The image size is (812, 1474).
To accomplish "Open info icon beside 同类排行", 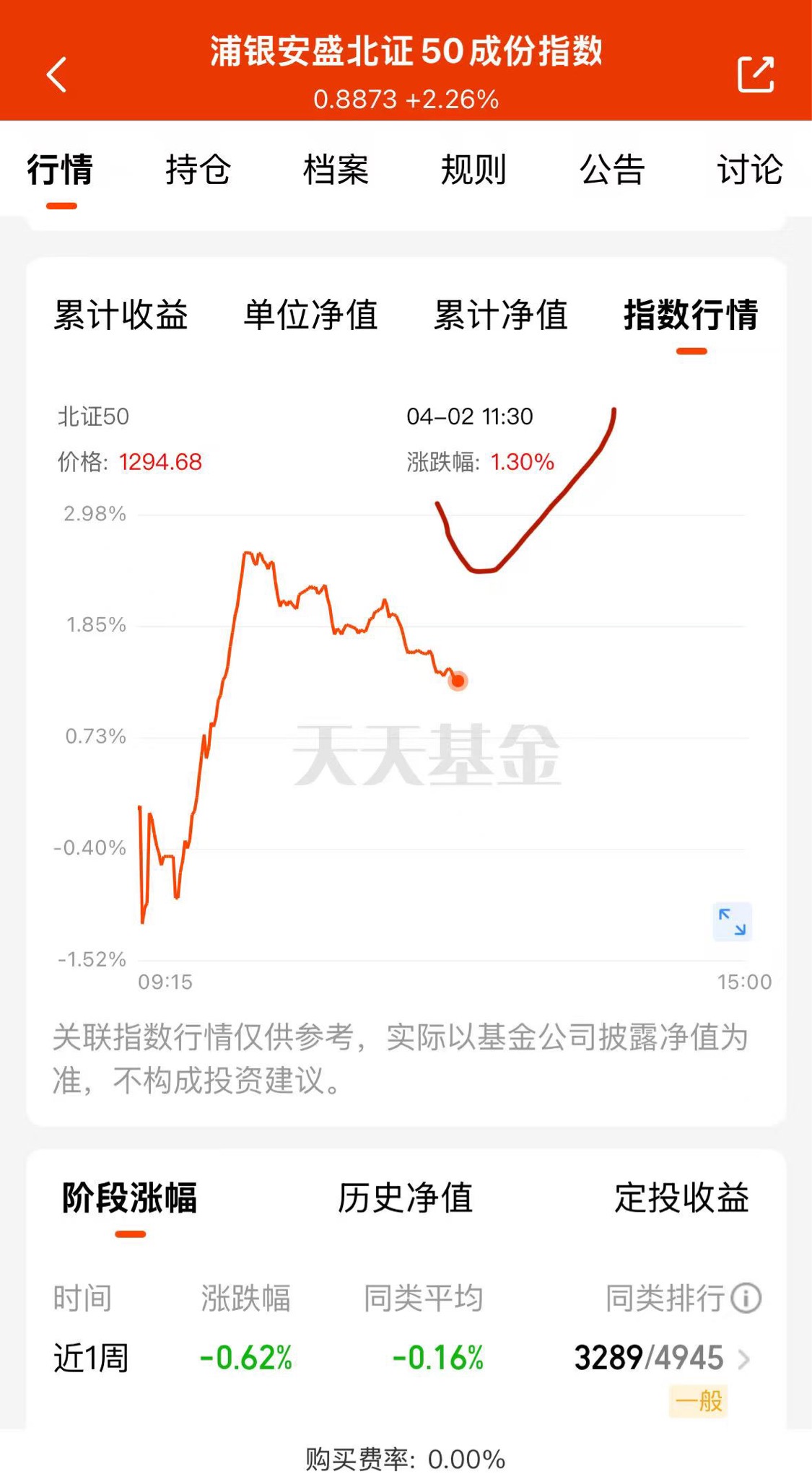I will (x=746, y=1299).
